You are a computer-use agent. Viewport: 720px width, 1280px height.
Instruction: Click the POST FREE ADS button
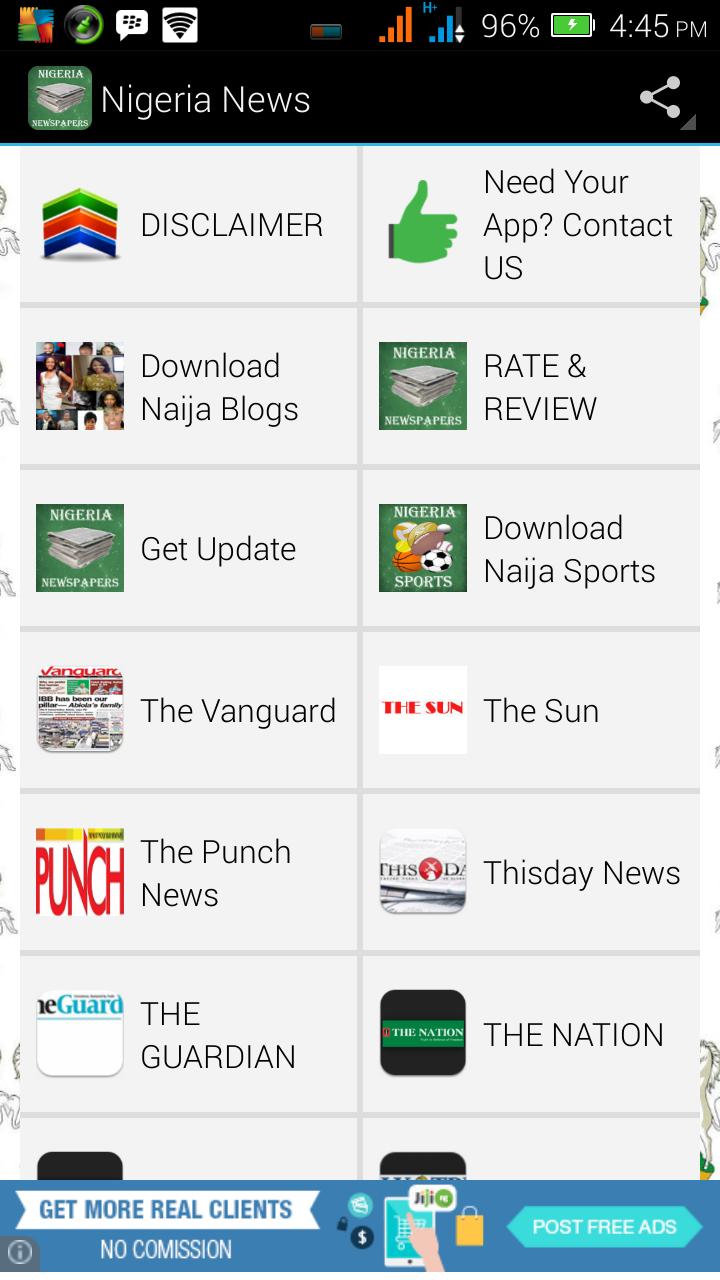click(x=605, y=1226)
